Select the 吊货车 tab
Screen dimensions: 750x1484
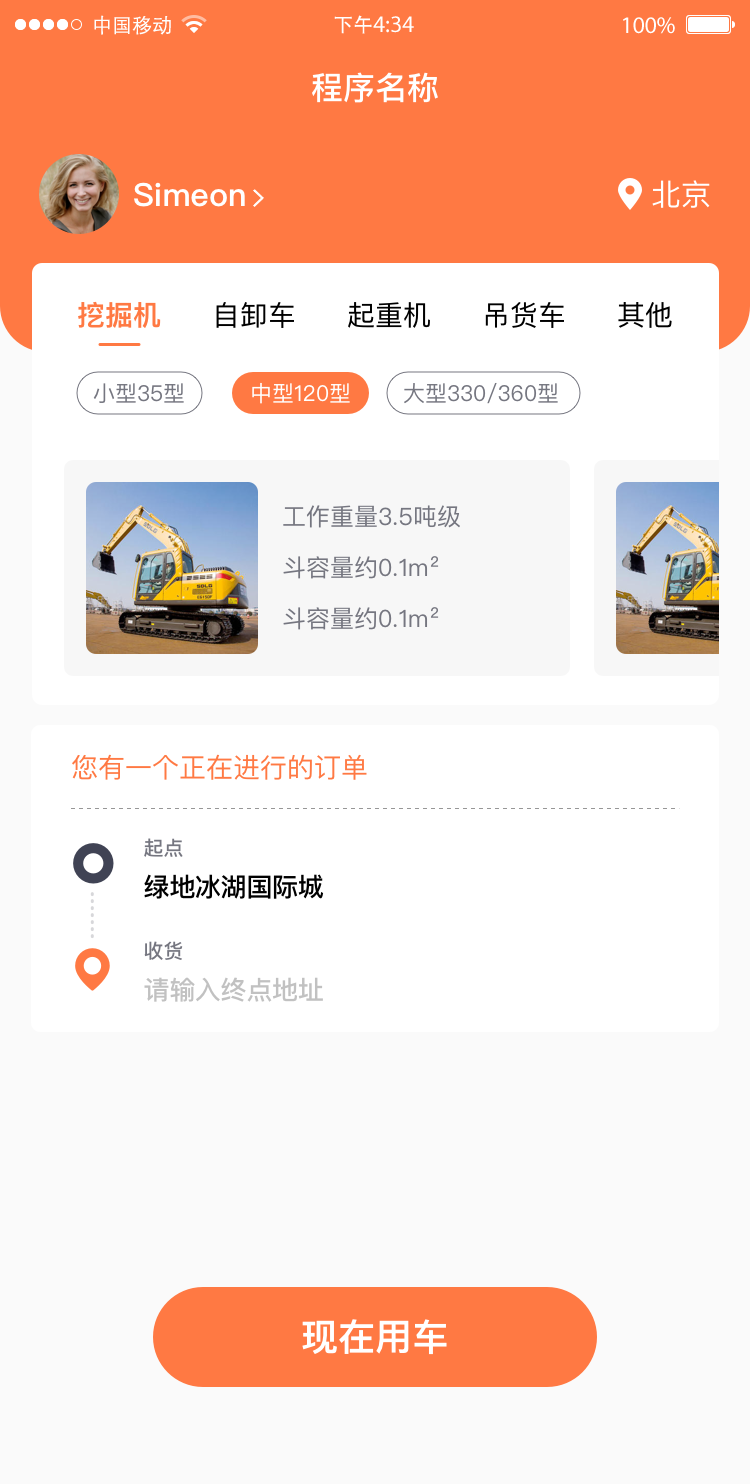click(524, 316)
